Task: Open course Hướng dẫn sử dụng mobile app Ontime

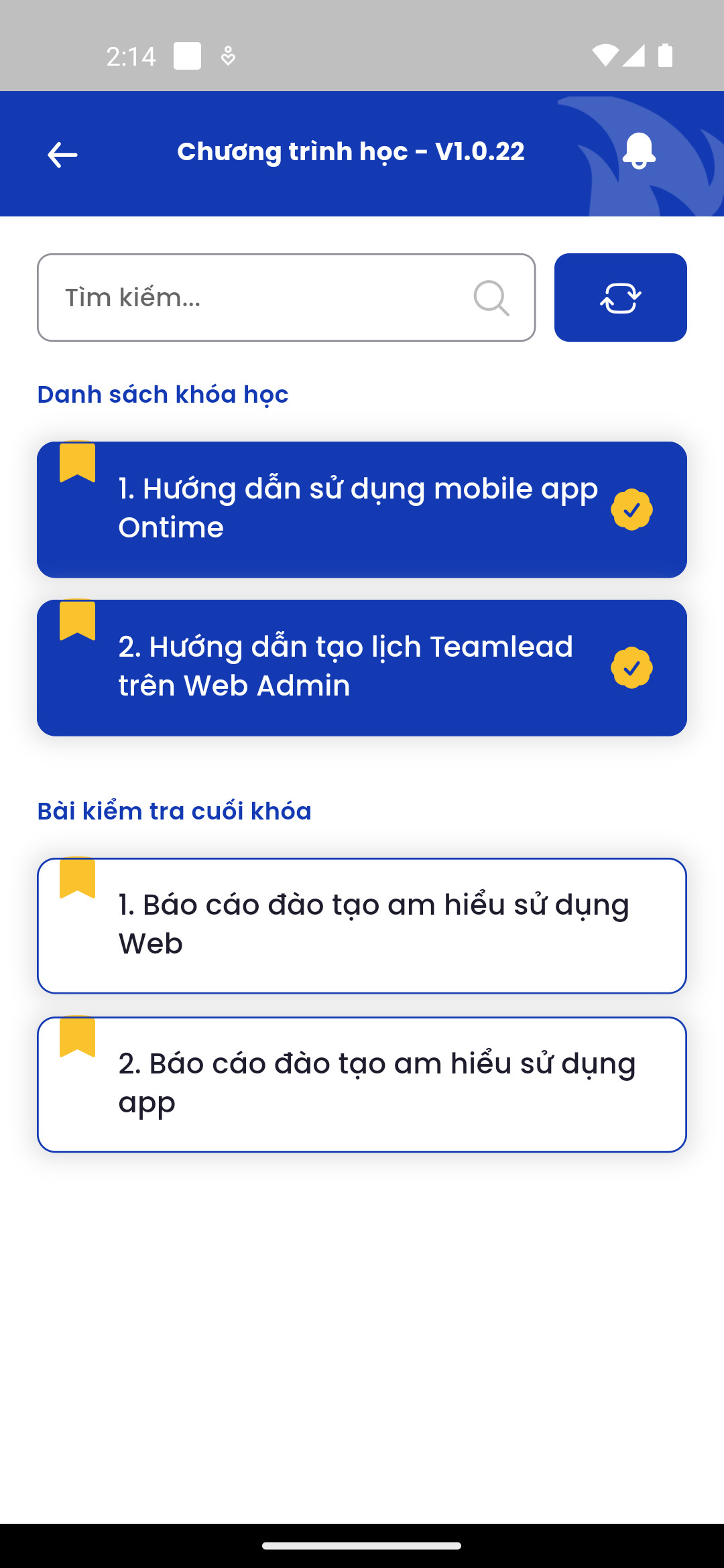Action: 359,509
